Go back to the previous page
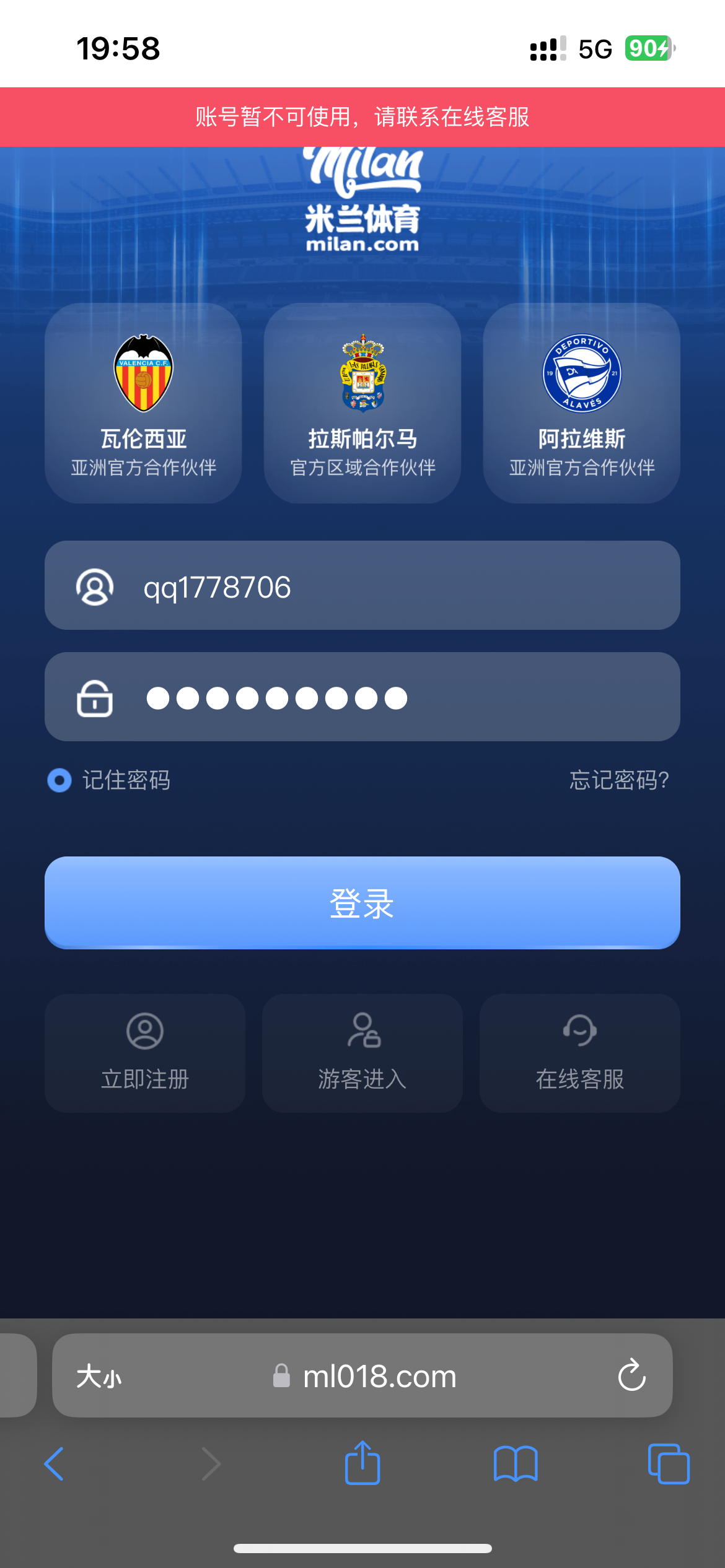 click(55, 1464)
